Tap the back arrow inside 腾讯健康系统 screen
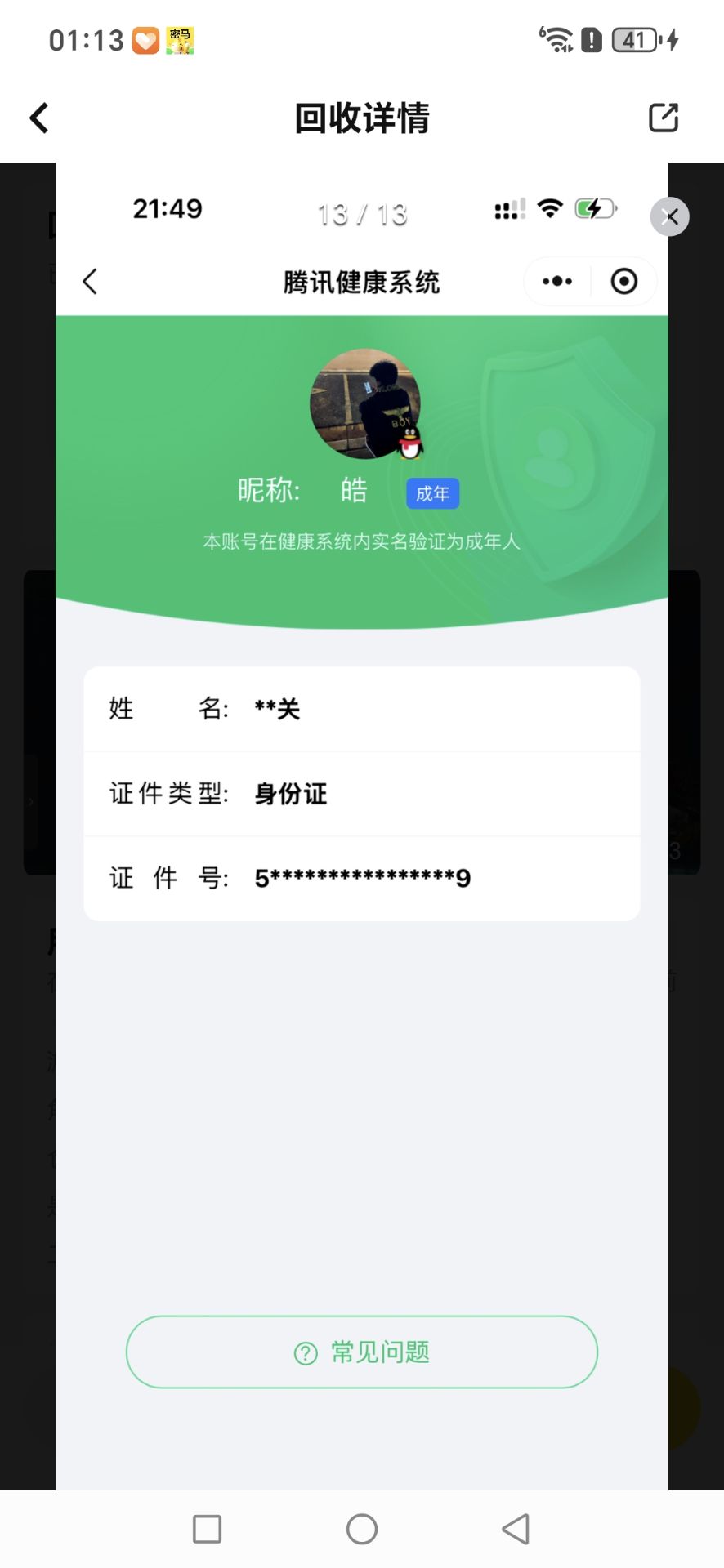 pos(90,281)
